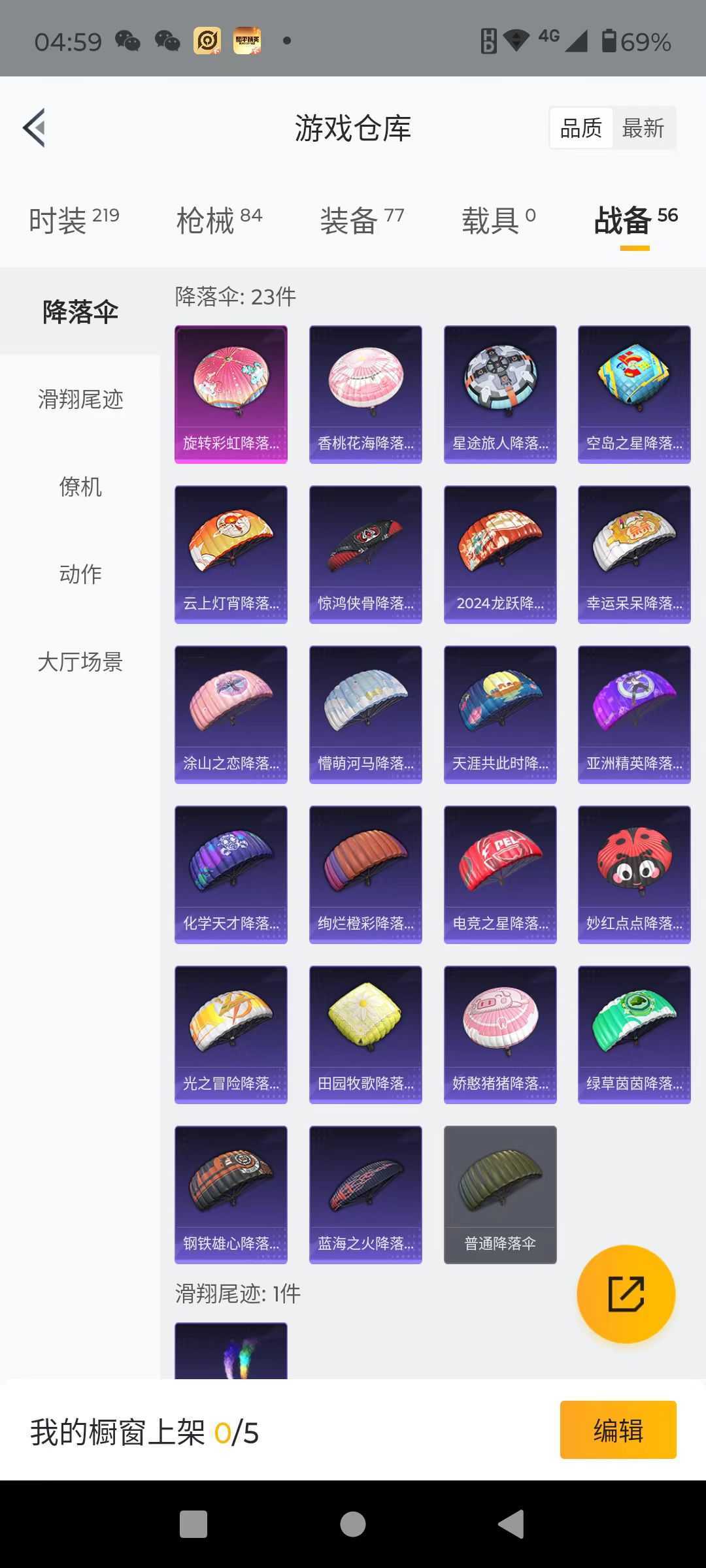Select 僚机 in the side menu

pyautogui.click(x=80, y=487)
